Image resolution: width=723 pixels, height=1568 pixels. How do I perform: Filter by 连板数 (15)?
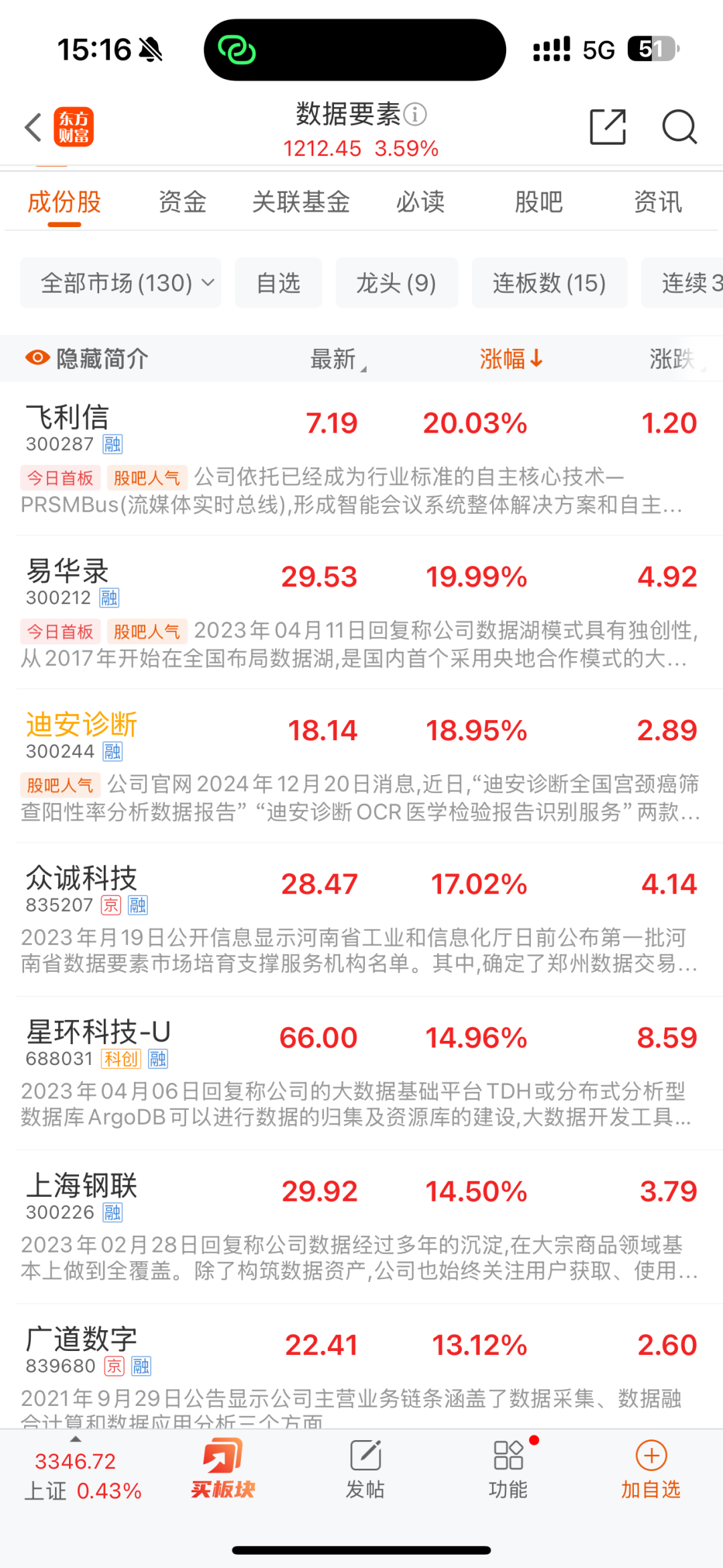coord(549,283)
